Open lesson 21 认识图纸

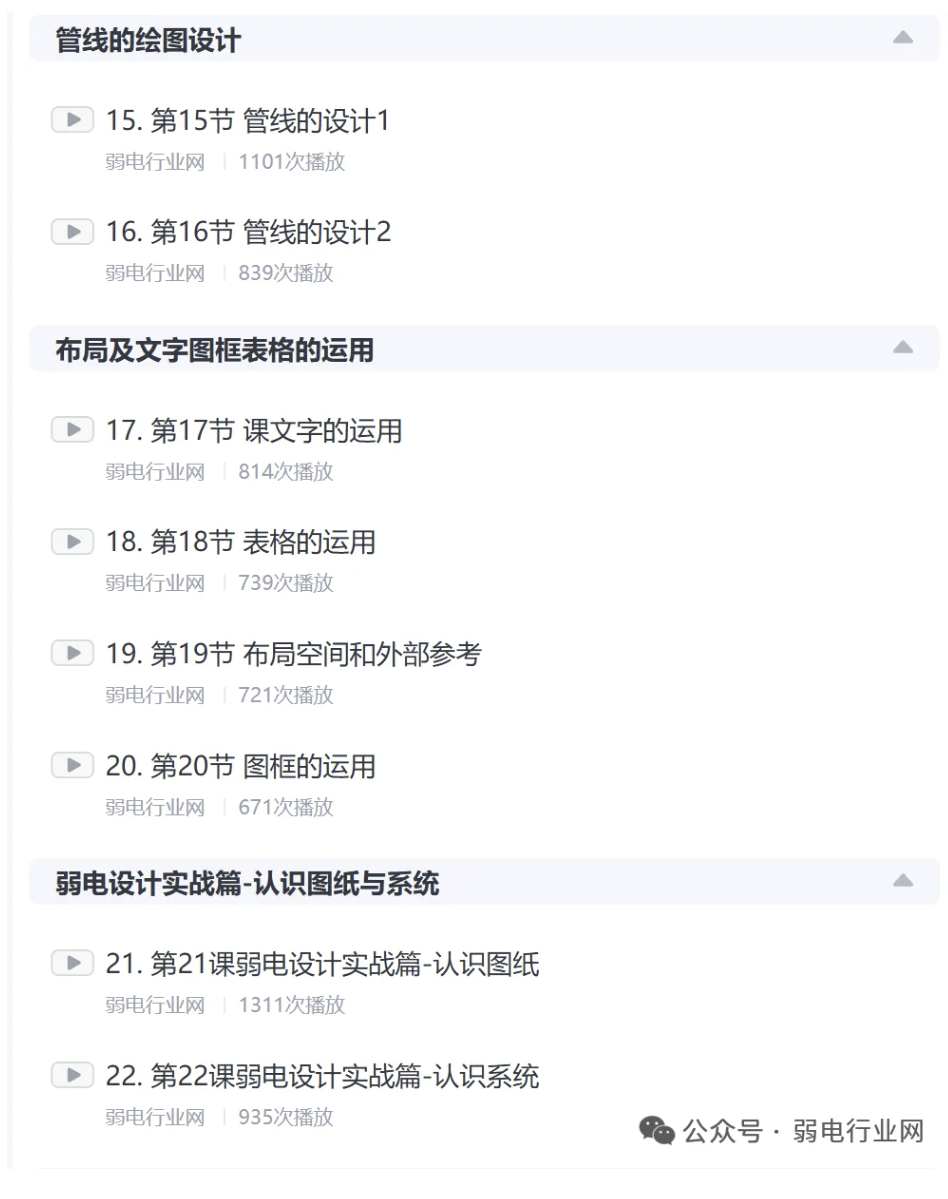[x=322, y=964]
